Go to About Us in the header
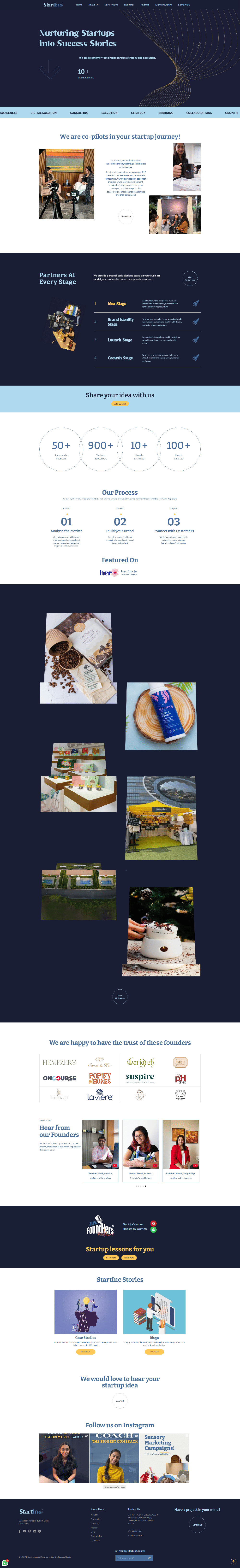This screenshot has width=240, height=1568. click(x=93, y=5)
